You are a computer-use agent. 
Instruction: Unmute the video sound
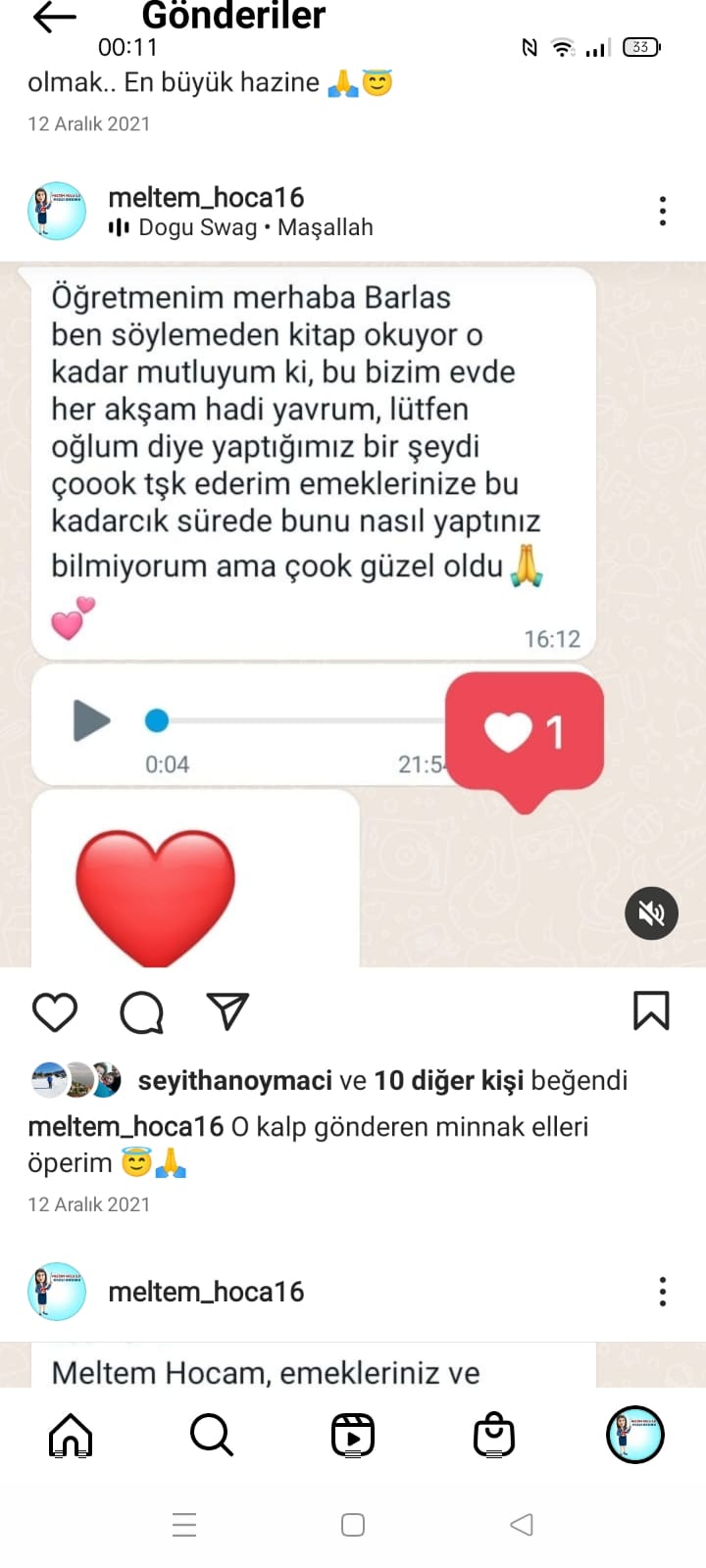[651, 913]
